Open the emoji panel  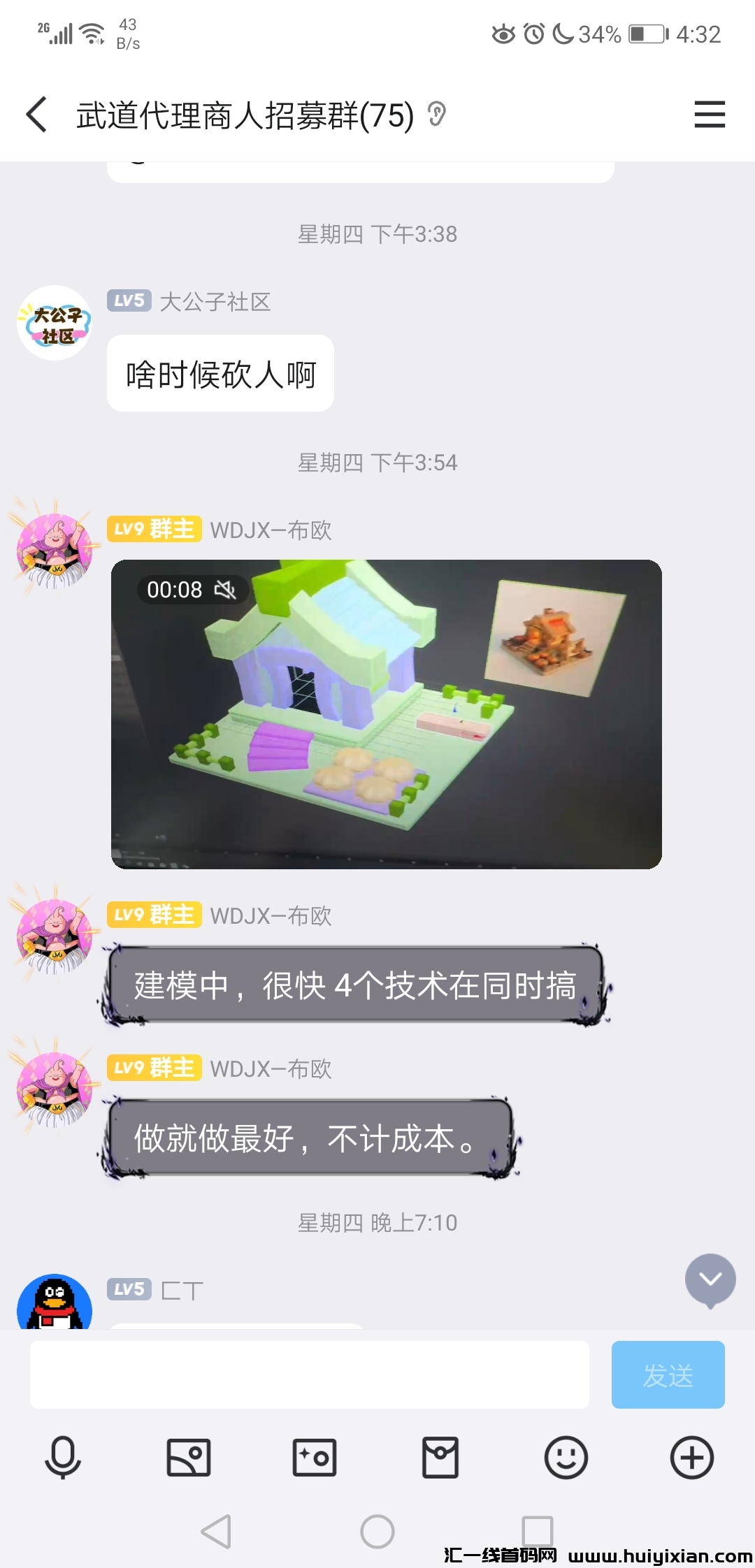click(x=566, y=1458)
